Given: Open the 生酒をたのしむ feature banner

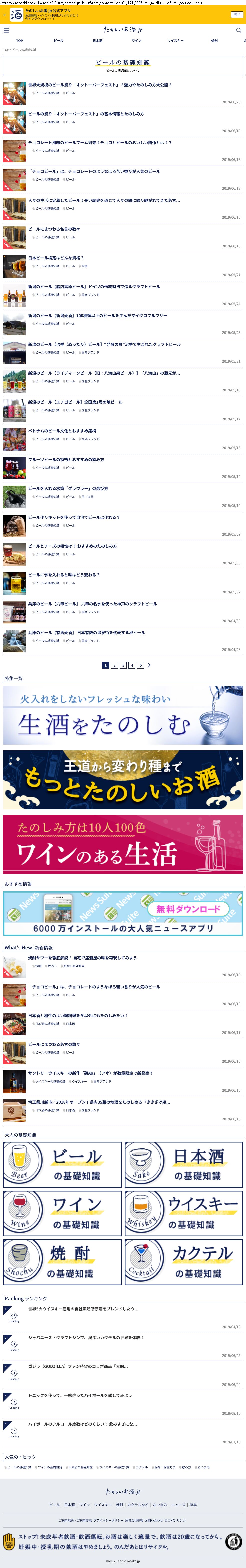Looking at the screenshot, I should pos(123,715).
